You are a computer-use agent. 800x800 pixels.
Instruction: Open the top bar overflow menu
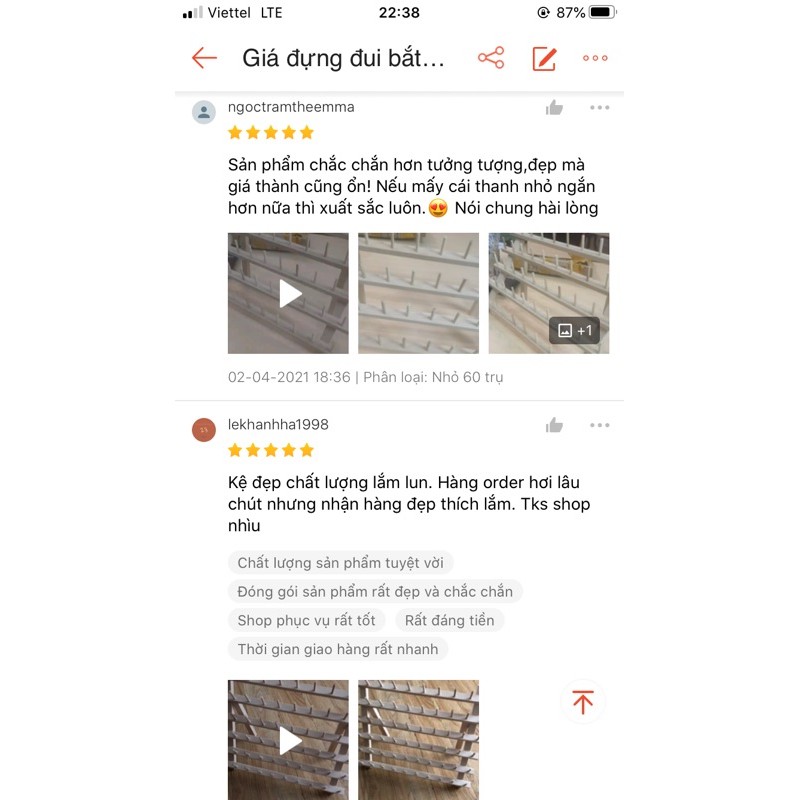[595, 58]
